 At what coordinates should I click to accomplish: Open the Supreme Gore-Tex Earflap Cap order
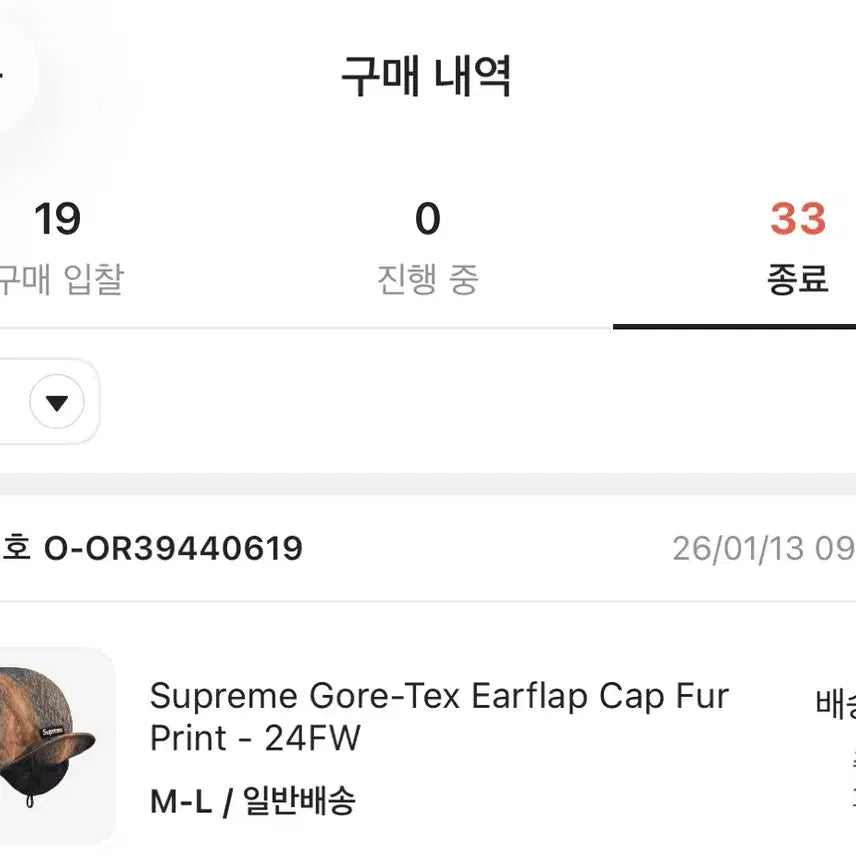click(438, 717)
